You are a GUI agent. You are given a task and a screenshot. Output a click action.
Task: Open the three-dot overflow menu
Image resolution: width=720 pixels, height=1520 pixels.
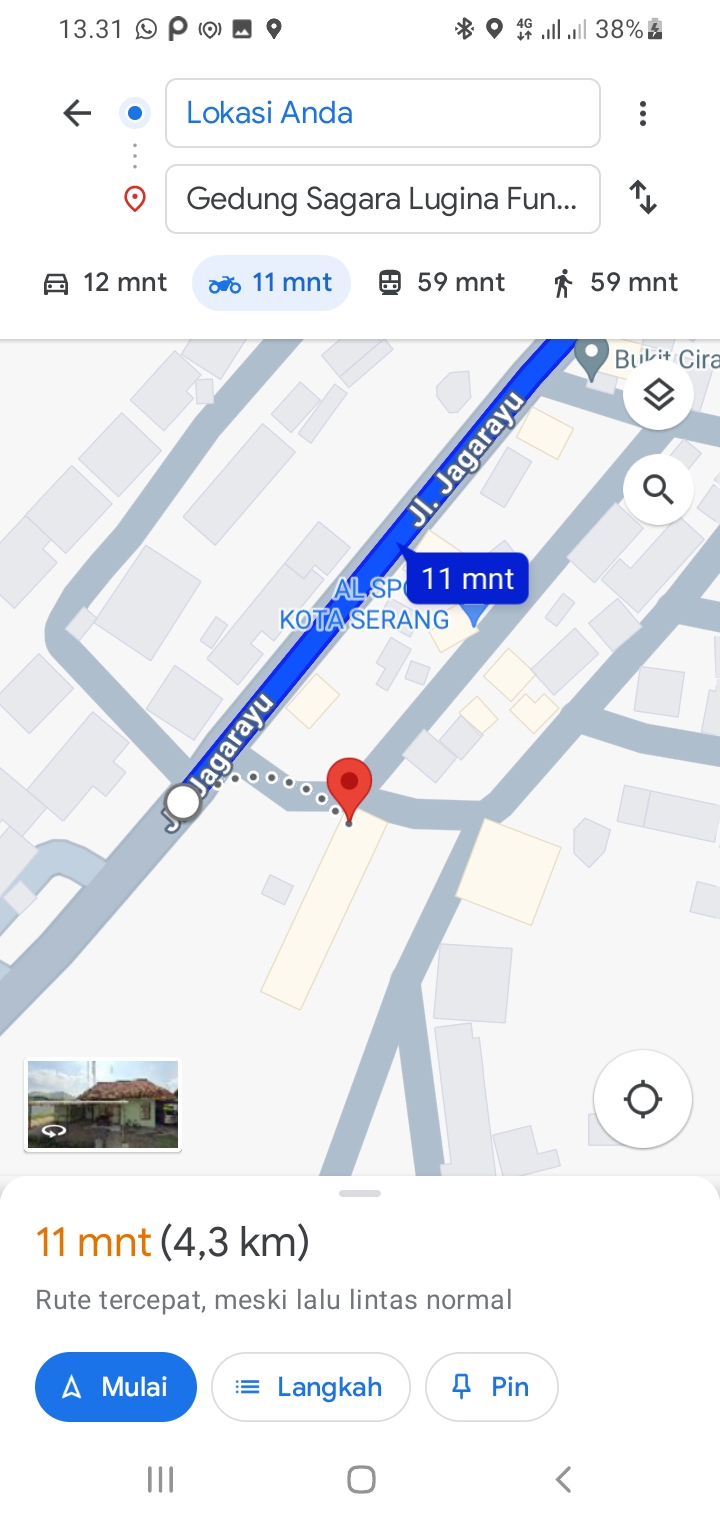click(643, 114)
